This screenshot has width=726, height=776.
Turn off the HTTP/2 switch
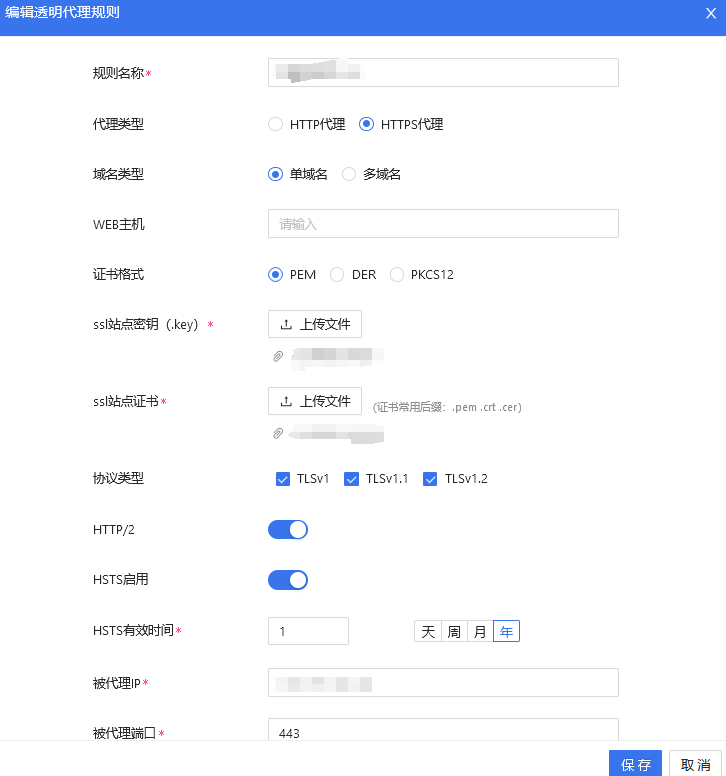tap(288, 530)
